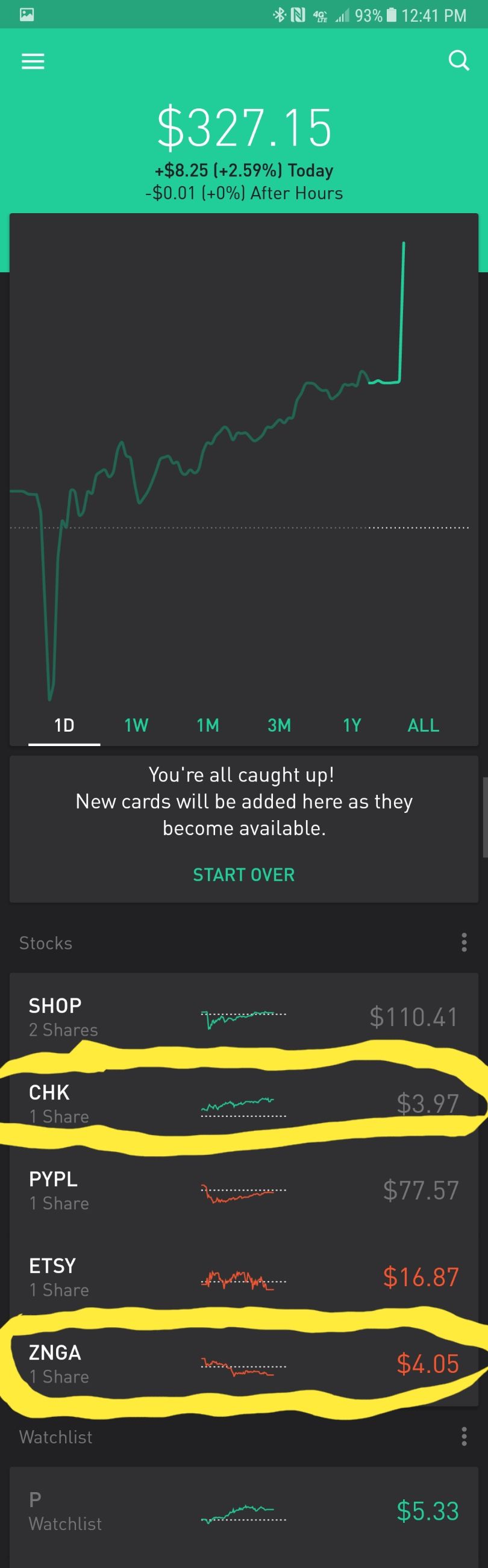Open the search icon
Screen dimensions: 488x1568
coord(458,61)
